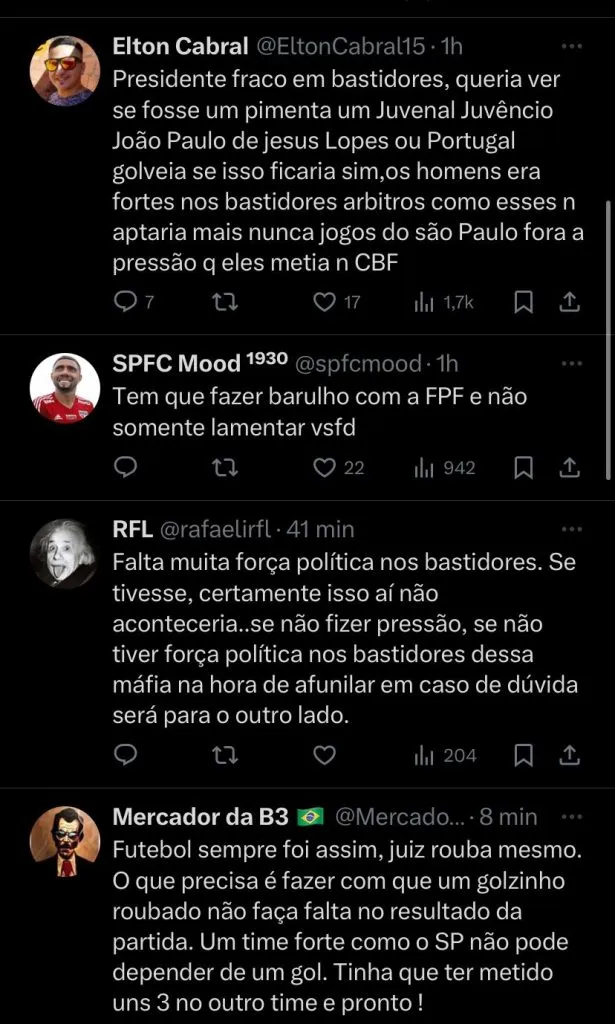Like Elton Cabral's tweet
Viewport: 615px width, 1024px height.
point(324,301)
